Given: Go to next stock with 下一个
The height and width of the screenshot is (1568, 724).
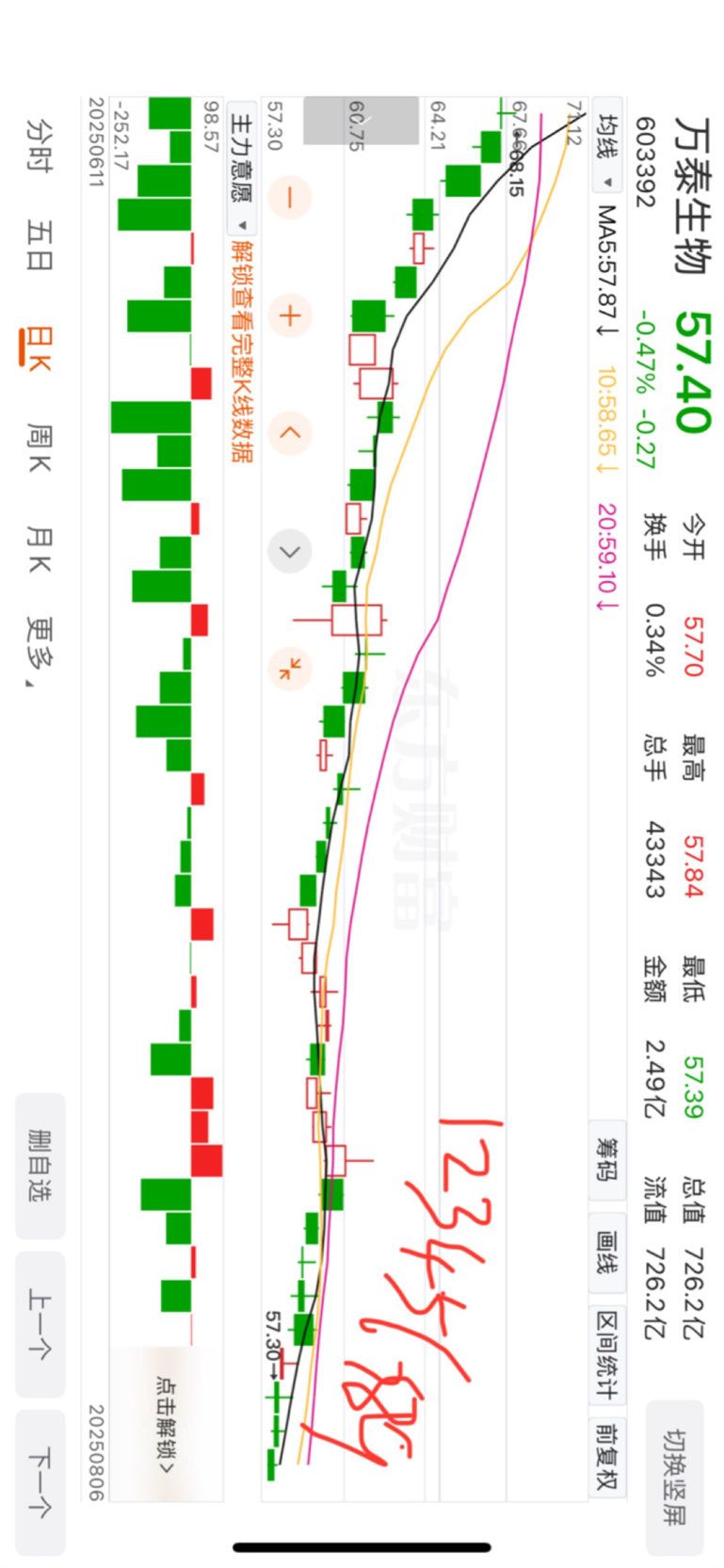Looking at the screenshot, I should click(x=40, y=1482).
